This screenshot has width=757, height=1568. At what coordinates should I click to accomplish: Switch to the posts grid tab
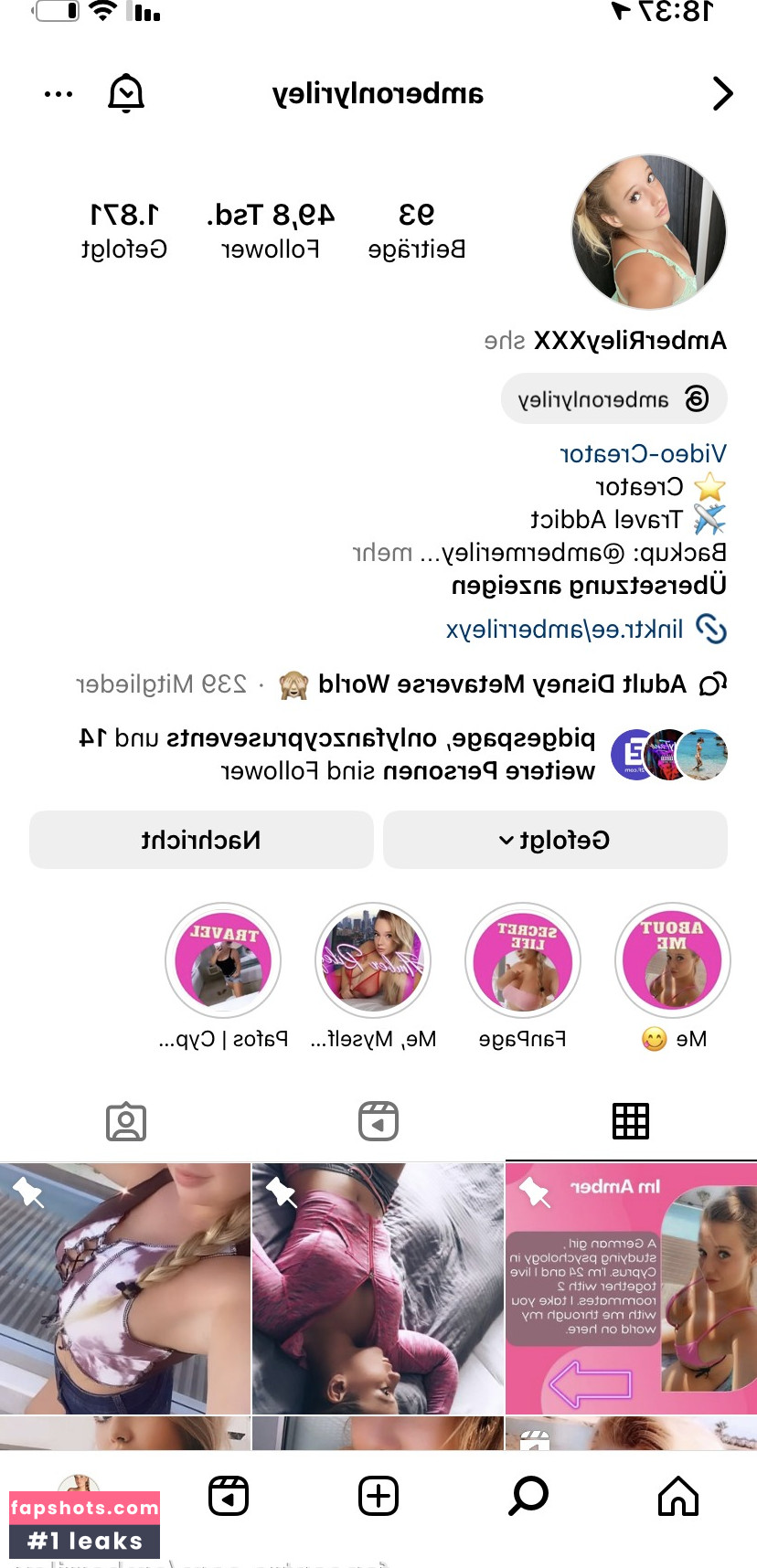coord(631,1121)
